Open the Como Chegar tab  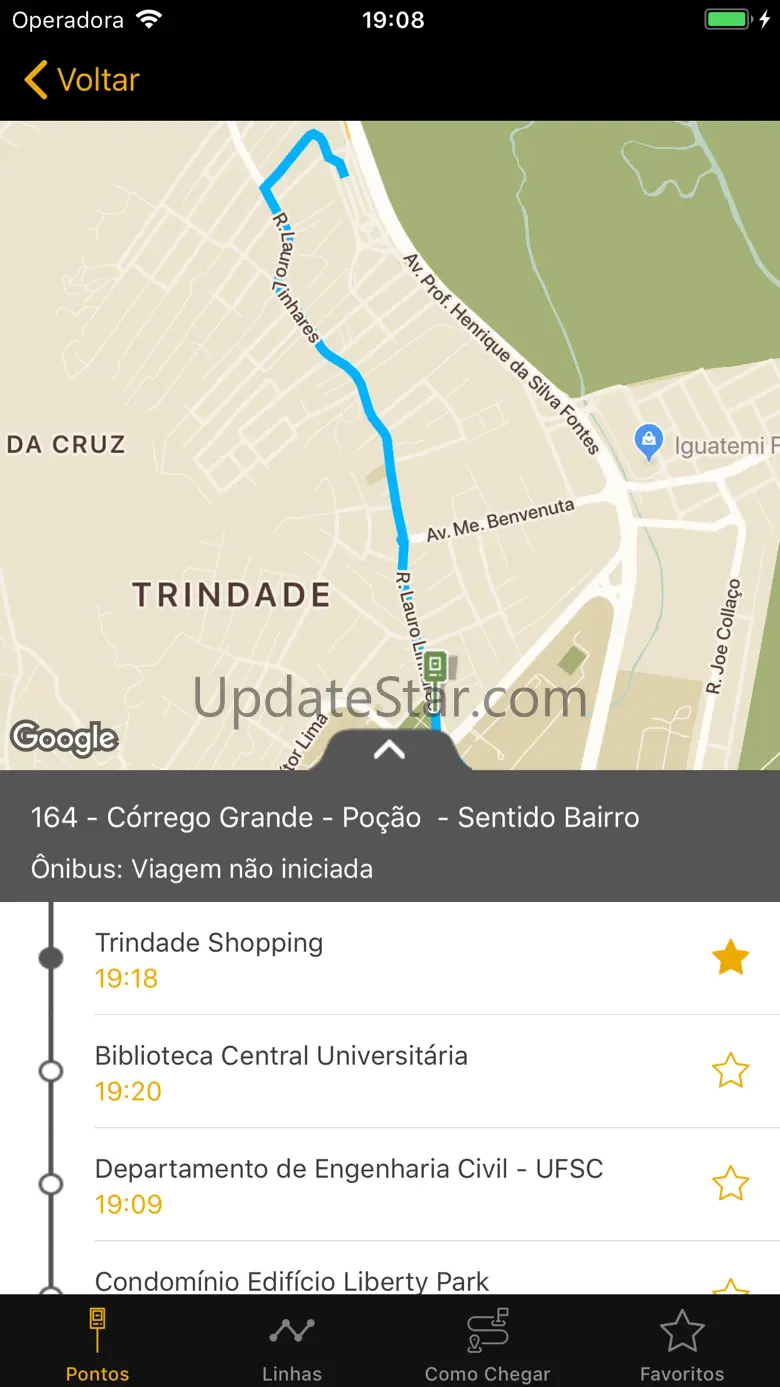coord(487,1343)
